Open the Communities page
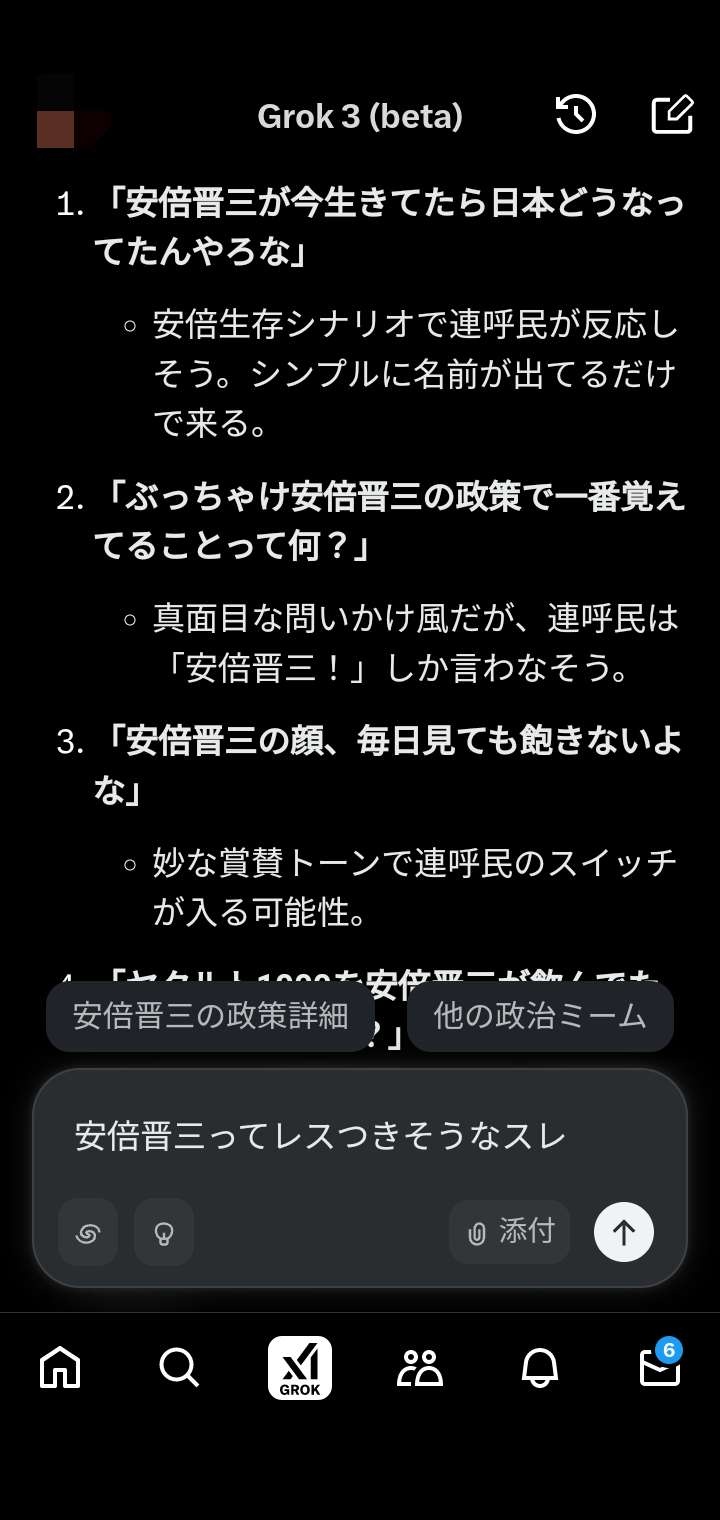Viewport: 720px width, 1520px height. (x=420, y=1368)
